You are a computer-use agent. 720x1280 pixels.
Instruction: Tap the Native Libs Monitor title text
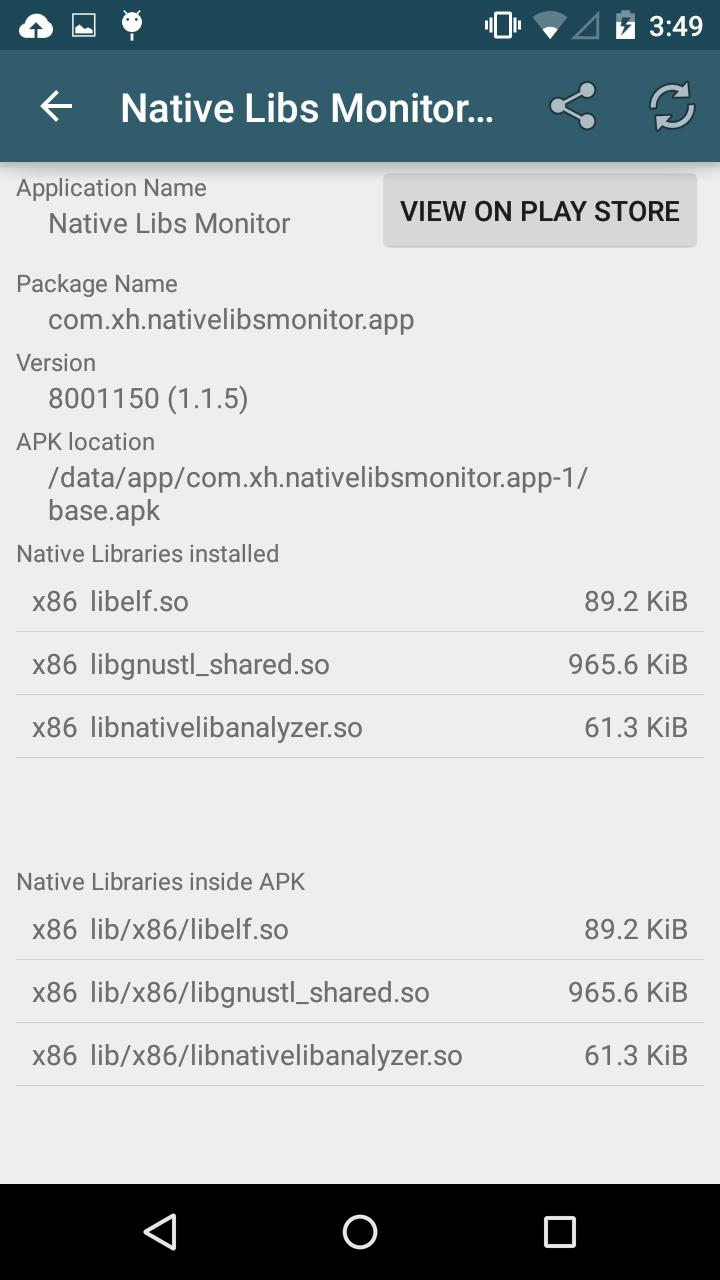(306, 105)
